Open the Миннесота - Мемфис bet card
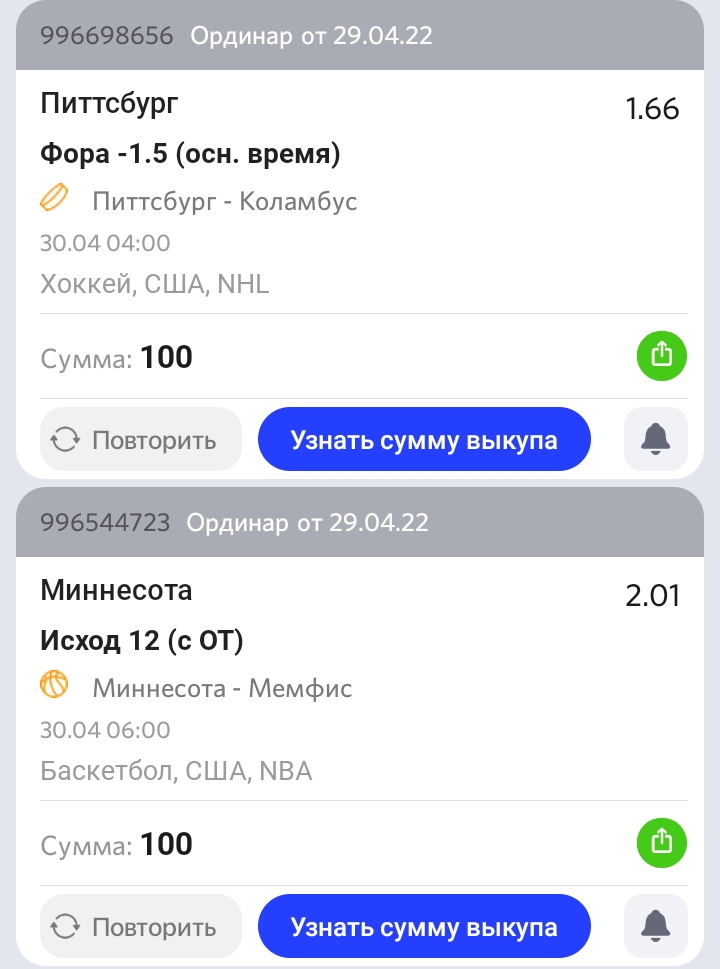Viewport: 720px width, 969px height. point(222,689)
